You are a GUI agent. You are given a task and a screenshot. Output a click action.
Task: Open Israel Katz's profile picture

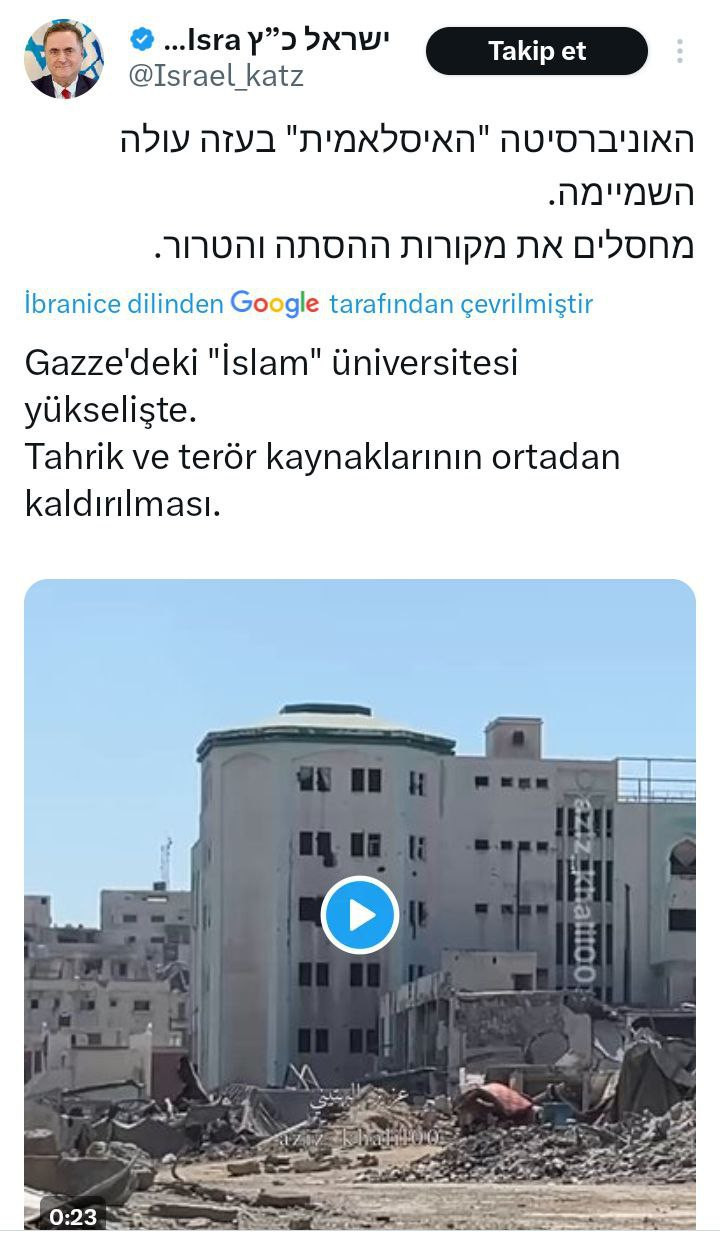63,59
